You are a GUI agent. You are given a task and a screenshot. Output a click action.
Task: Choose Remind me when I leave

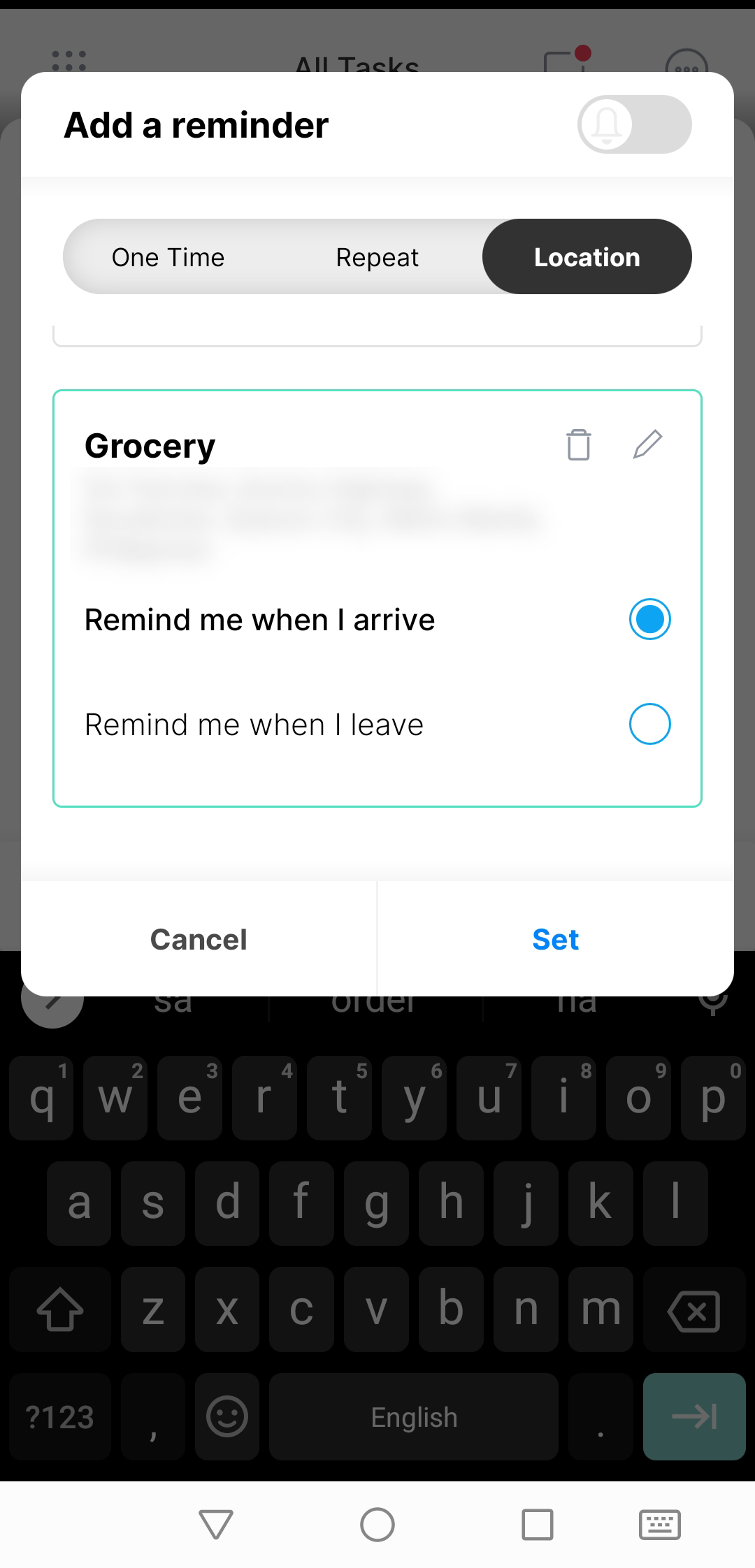click(649, 724)
